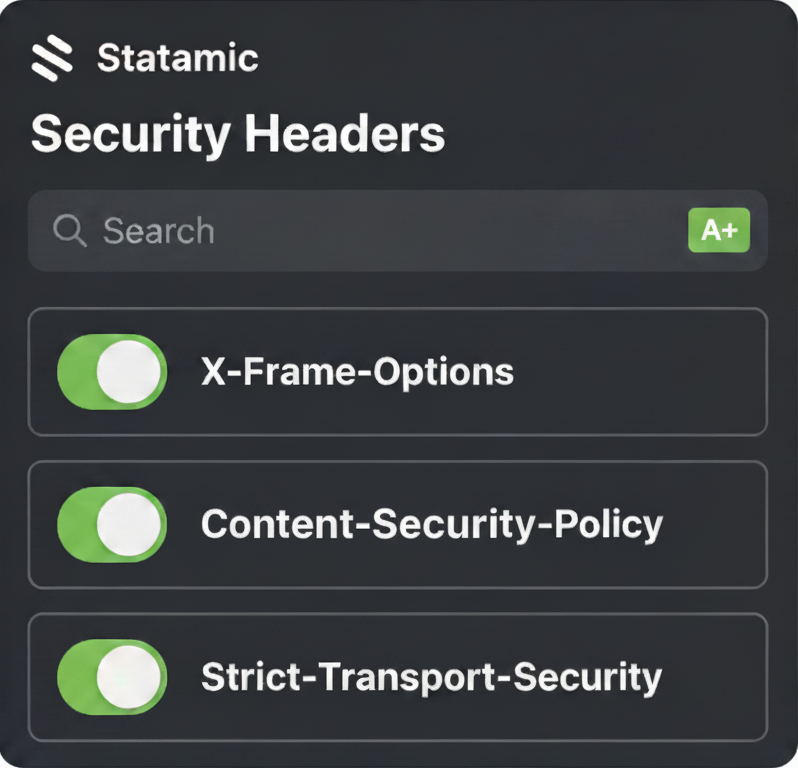Disable the X-Frame-Options toggle
The height and width of the screenshot is (768, 798).
[x=112, y=372]
